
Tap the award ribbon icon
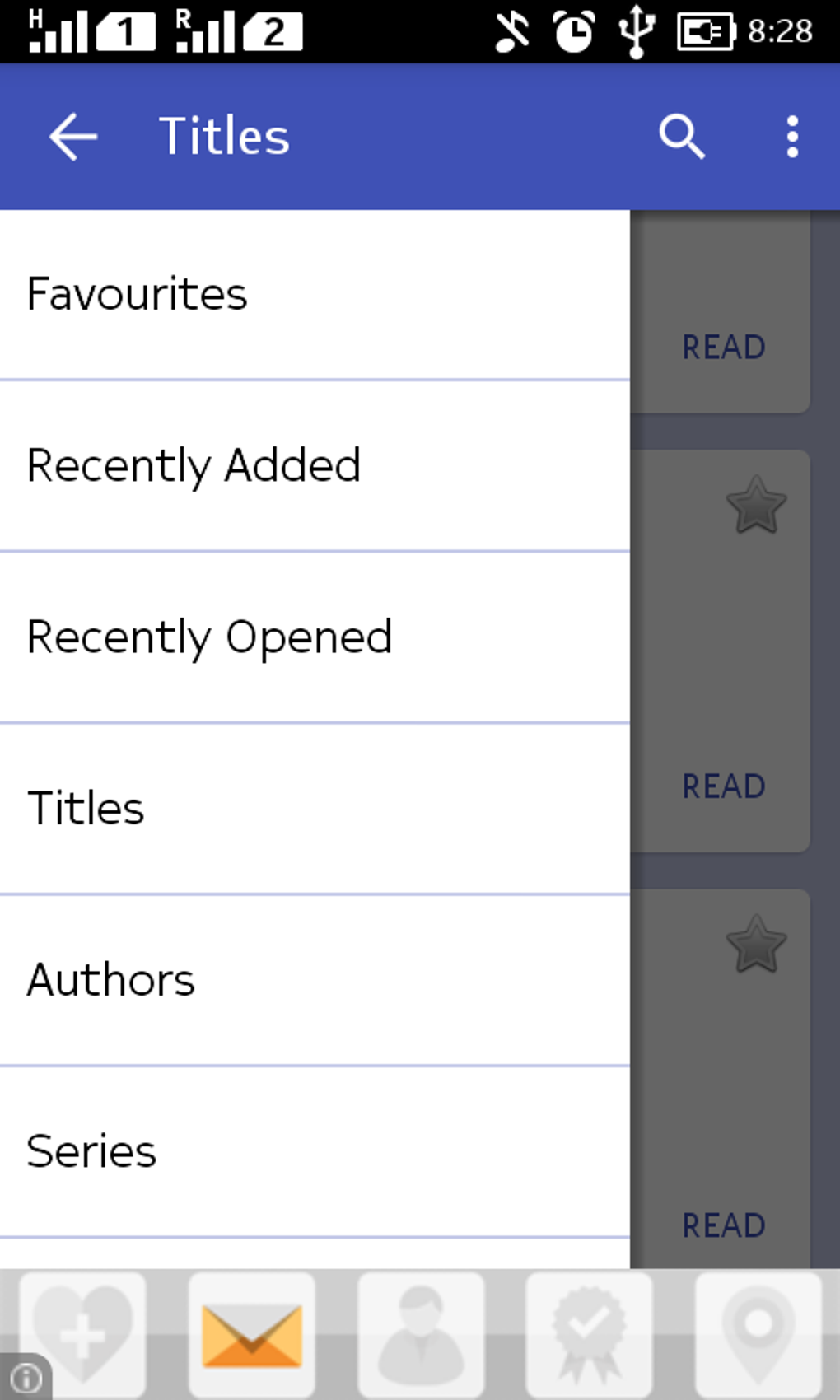589,1334
